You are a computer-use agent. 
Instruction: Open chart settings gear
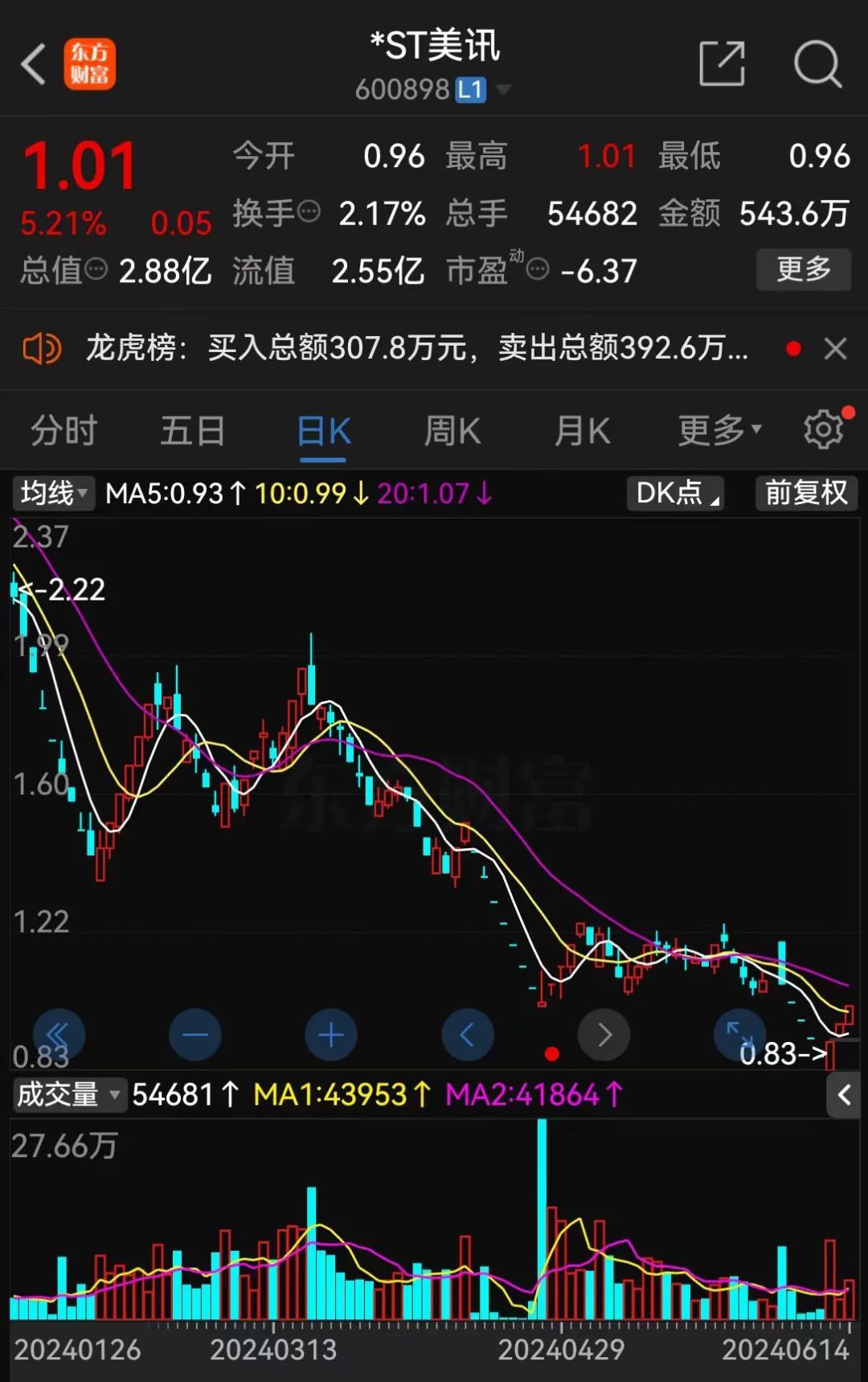824,430
